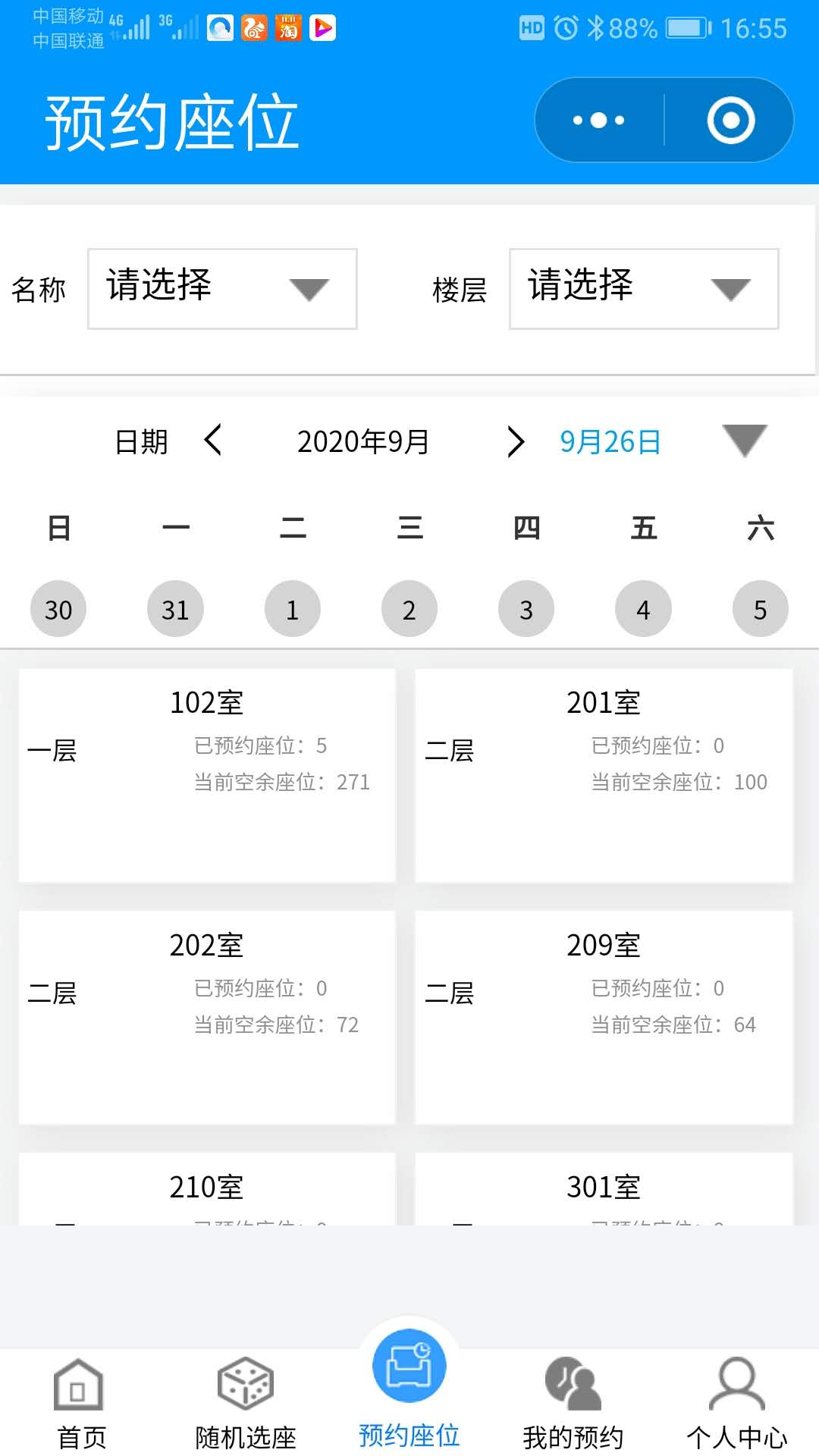Screen dimensions: 819x1456
Task: Select date 2 in the calendar
Action: click(x=409, y=609)
